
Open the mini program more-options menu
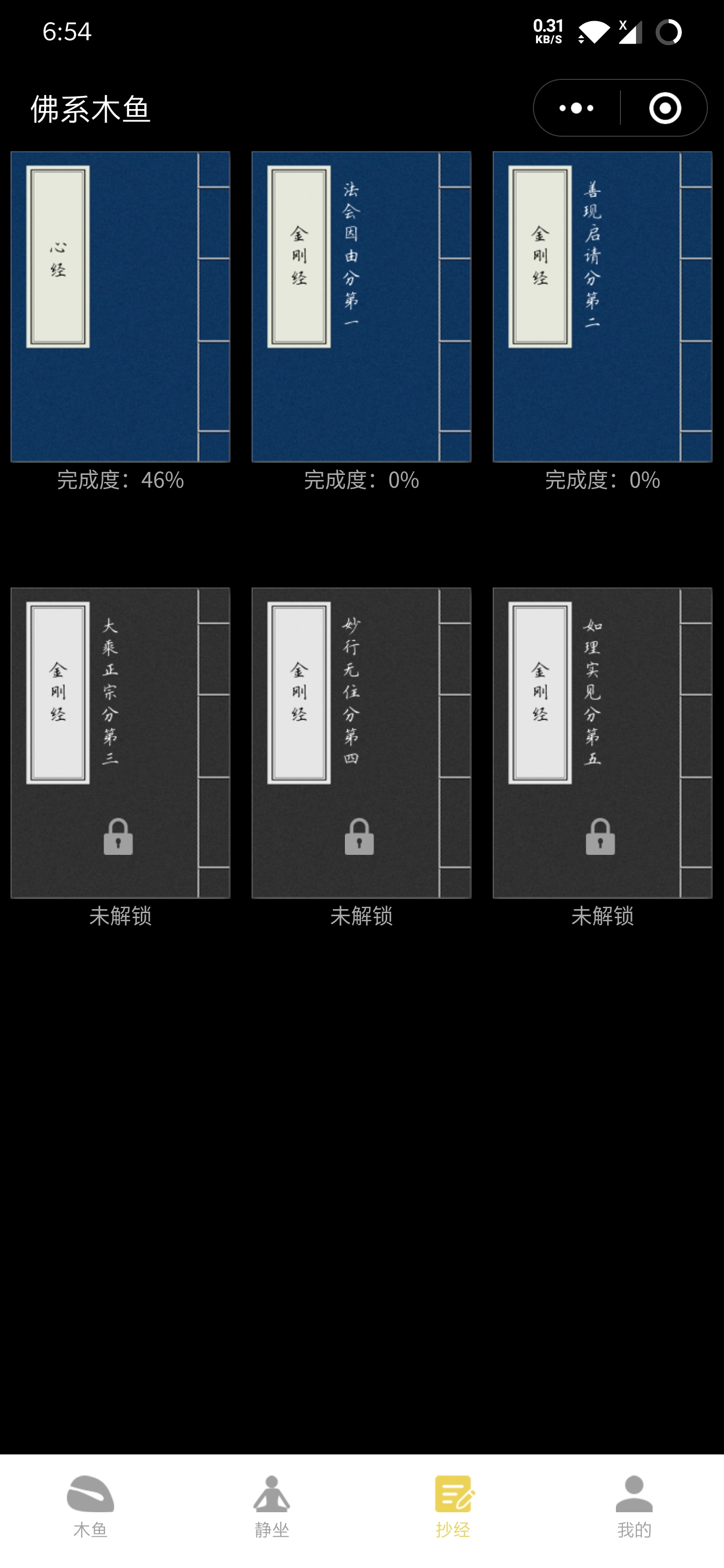pyautogui.click(x=577, y=109)
